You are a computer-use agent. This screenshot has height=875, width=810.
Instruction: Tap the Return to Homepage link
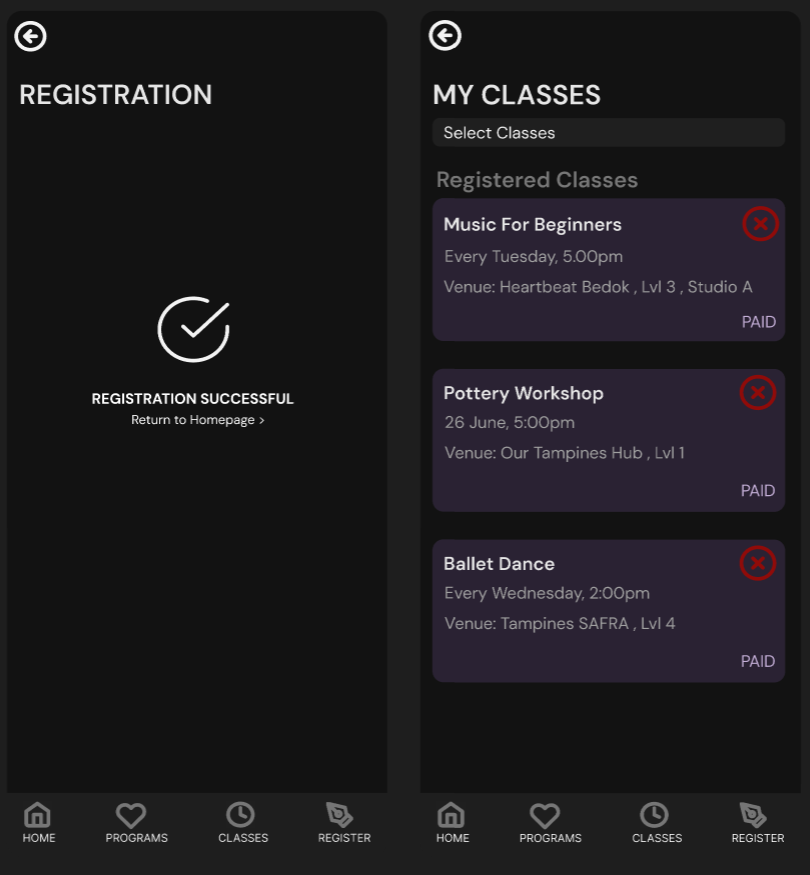pos(197,420)
